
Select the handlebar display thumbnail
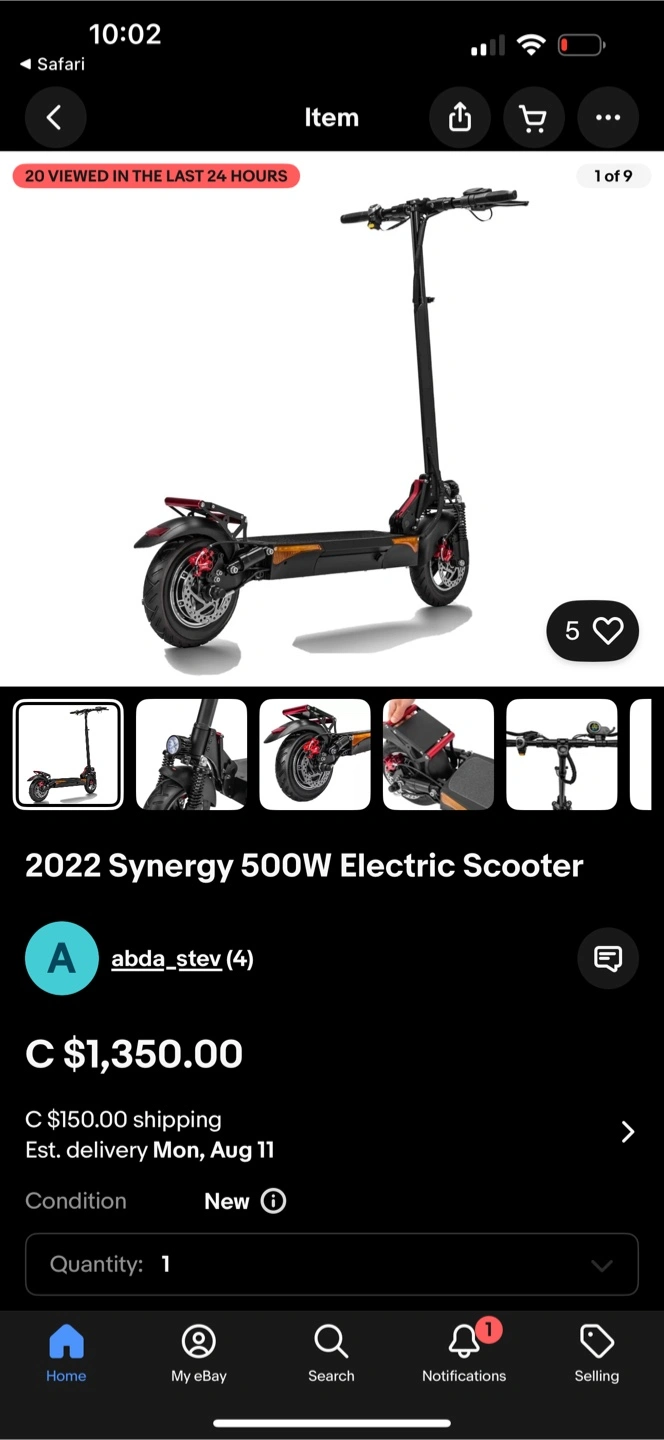coord(561,754)
